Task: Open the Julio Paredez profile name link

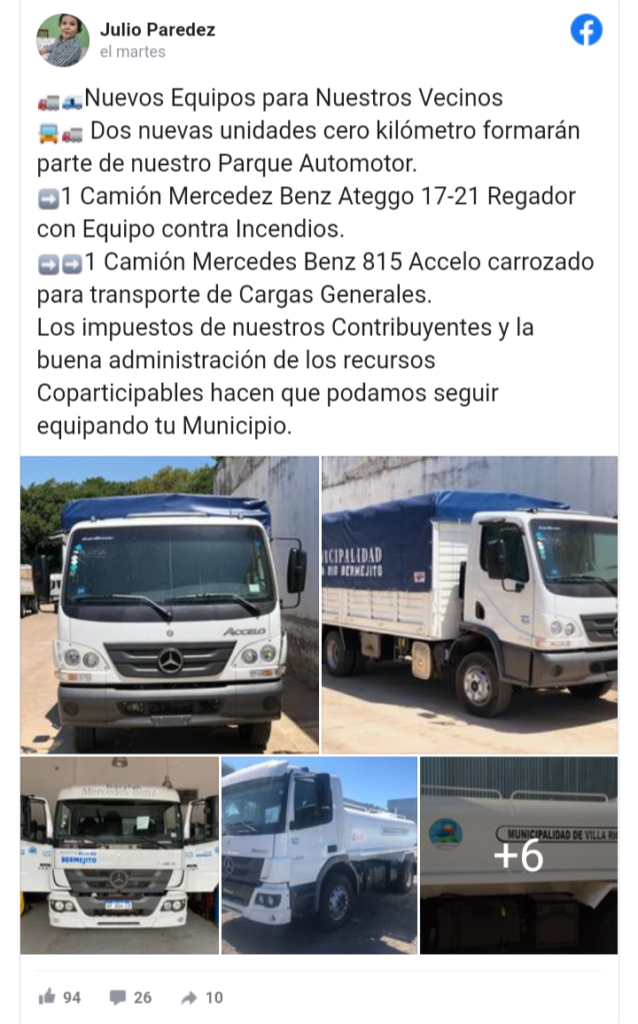Action: pos(157,29)
